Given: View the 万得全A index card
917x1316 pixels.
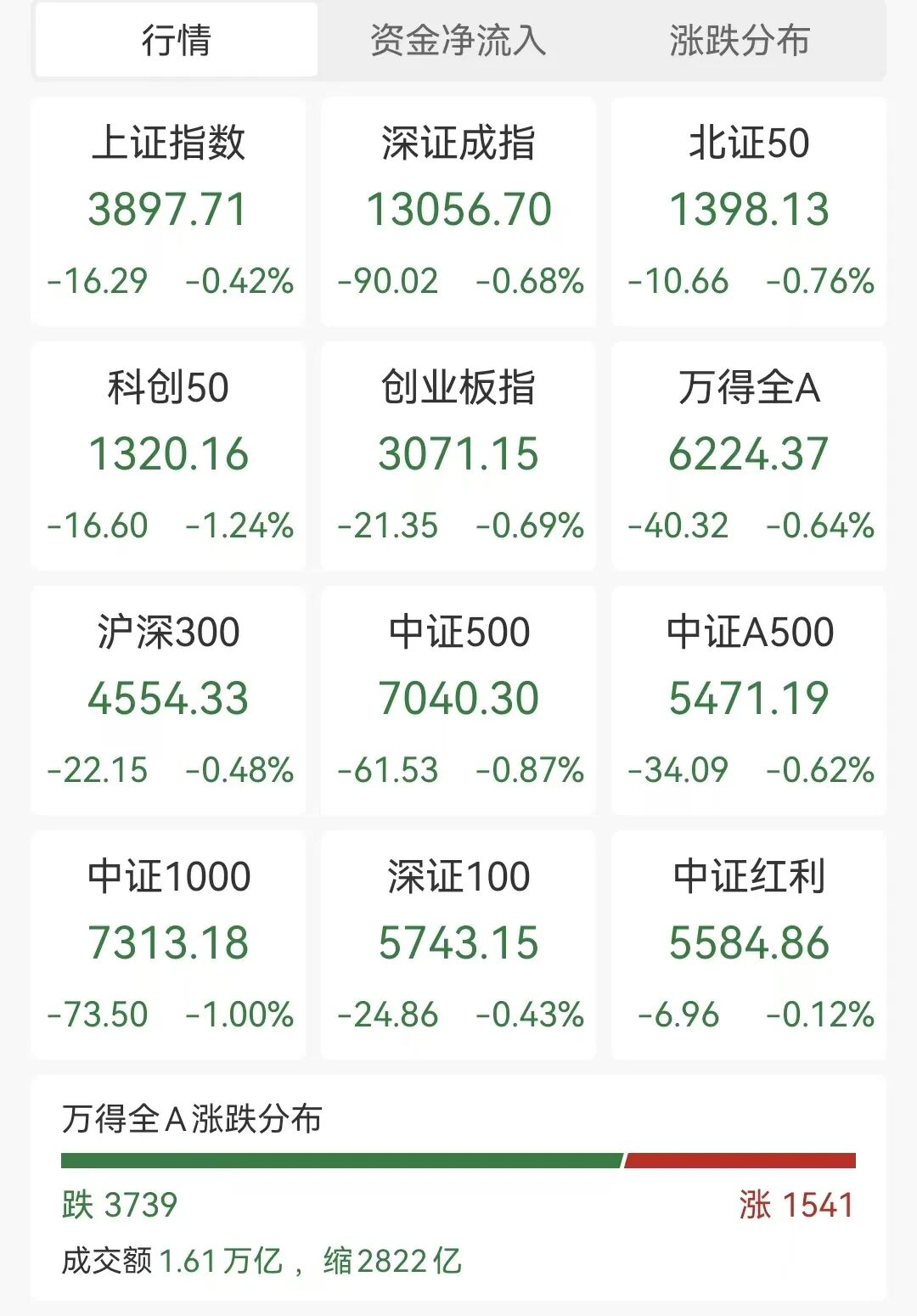Looking at the screenshot, I should (749, 456).
